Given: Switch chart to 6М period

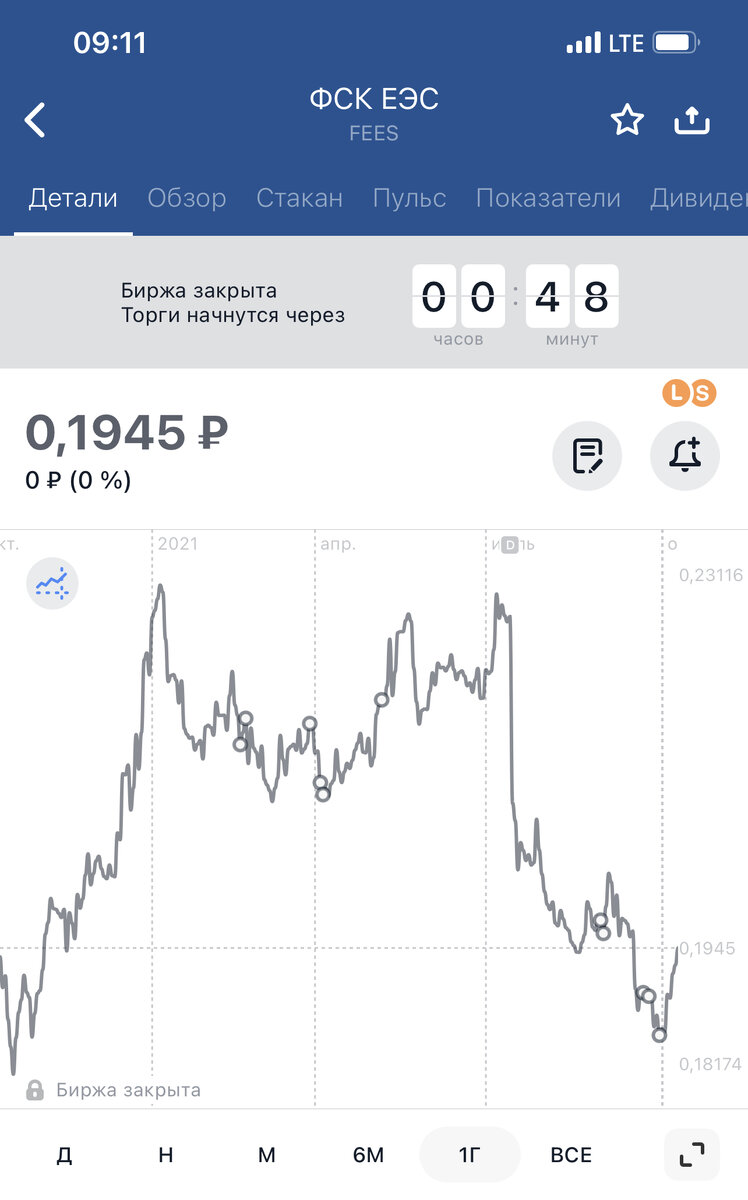Looking at the screenshot, I should coord(368,1155).
